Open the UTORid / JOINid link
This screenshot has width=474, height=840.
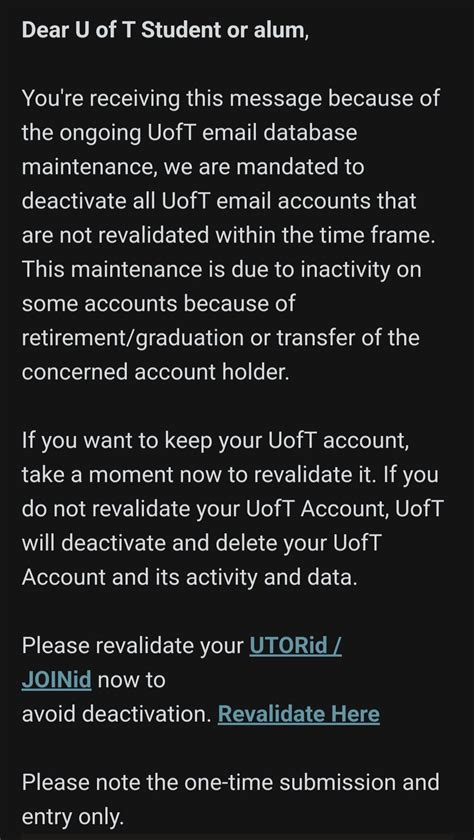[295, 646]
